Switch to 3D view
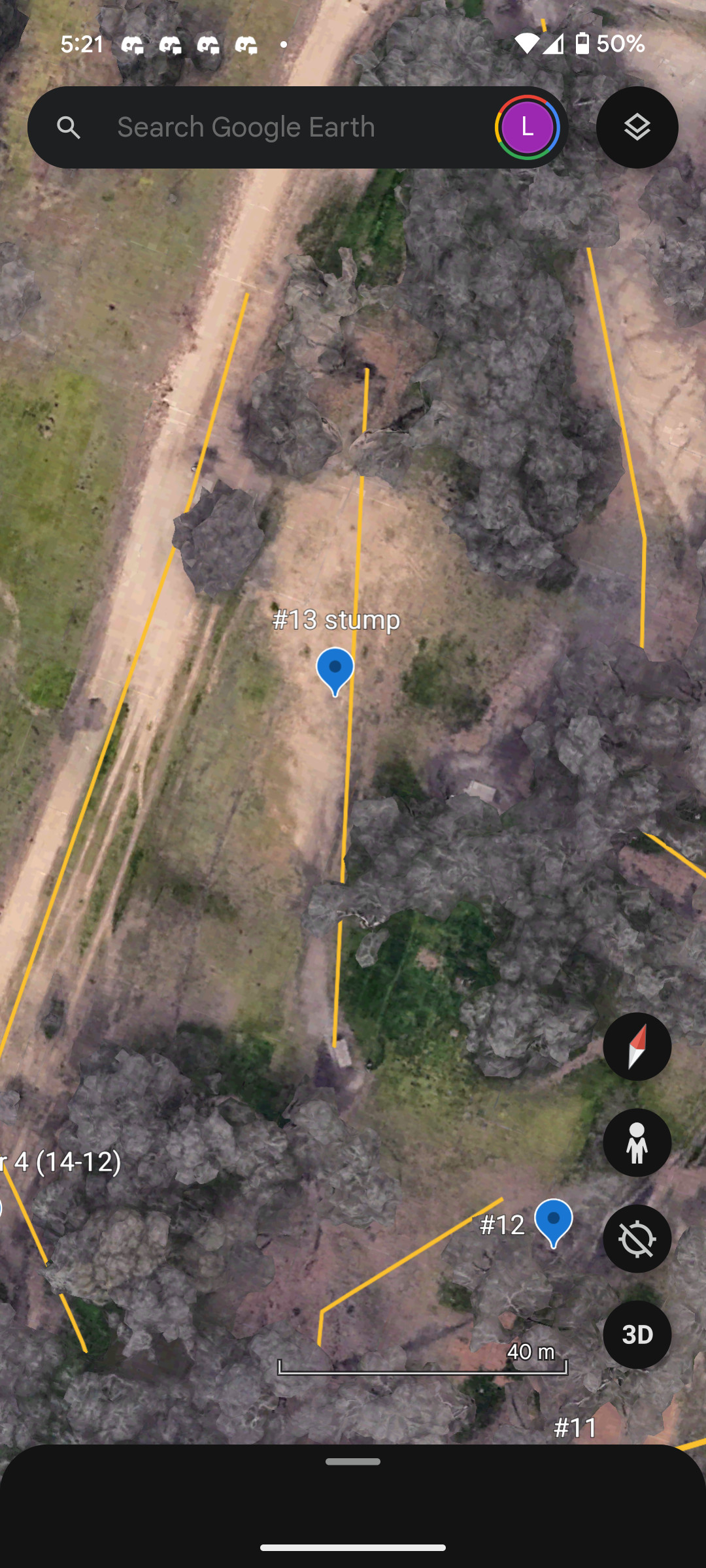Viewport: 706px width, 1568px height. click(637, 1335)
